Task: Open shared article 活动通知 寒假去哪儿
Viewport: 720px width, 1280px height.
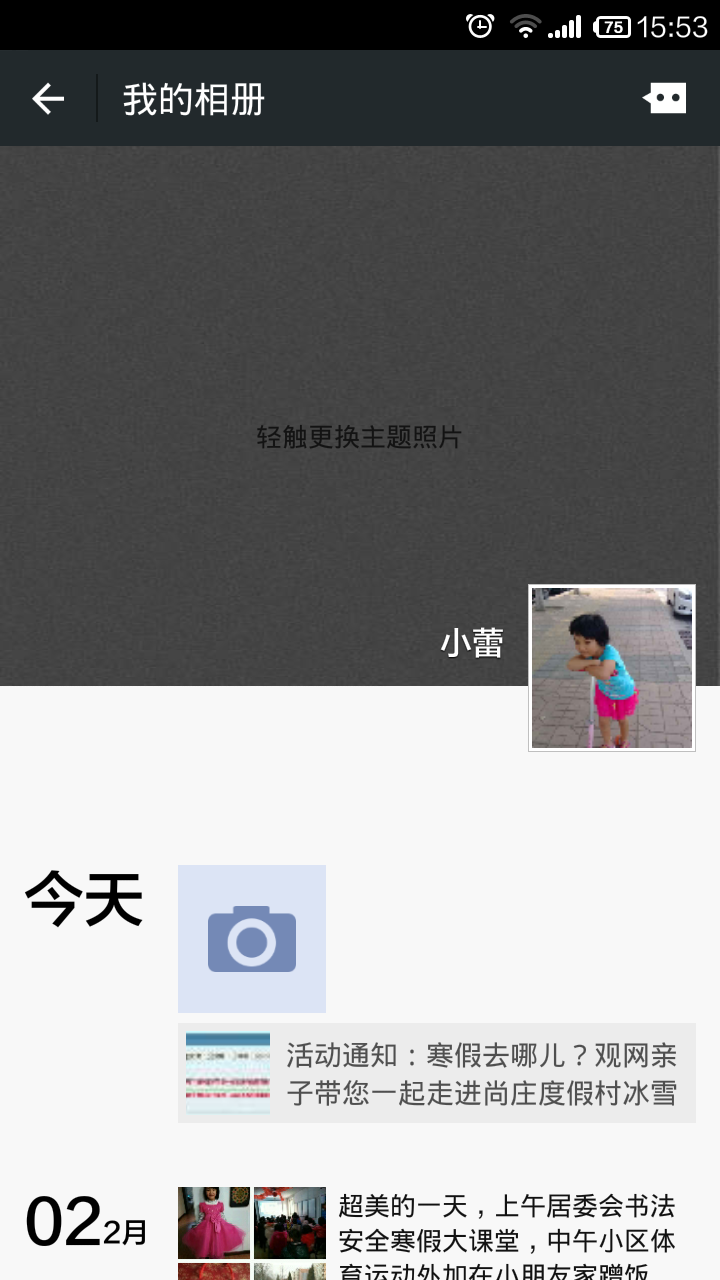Action: click(437, 1073)
